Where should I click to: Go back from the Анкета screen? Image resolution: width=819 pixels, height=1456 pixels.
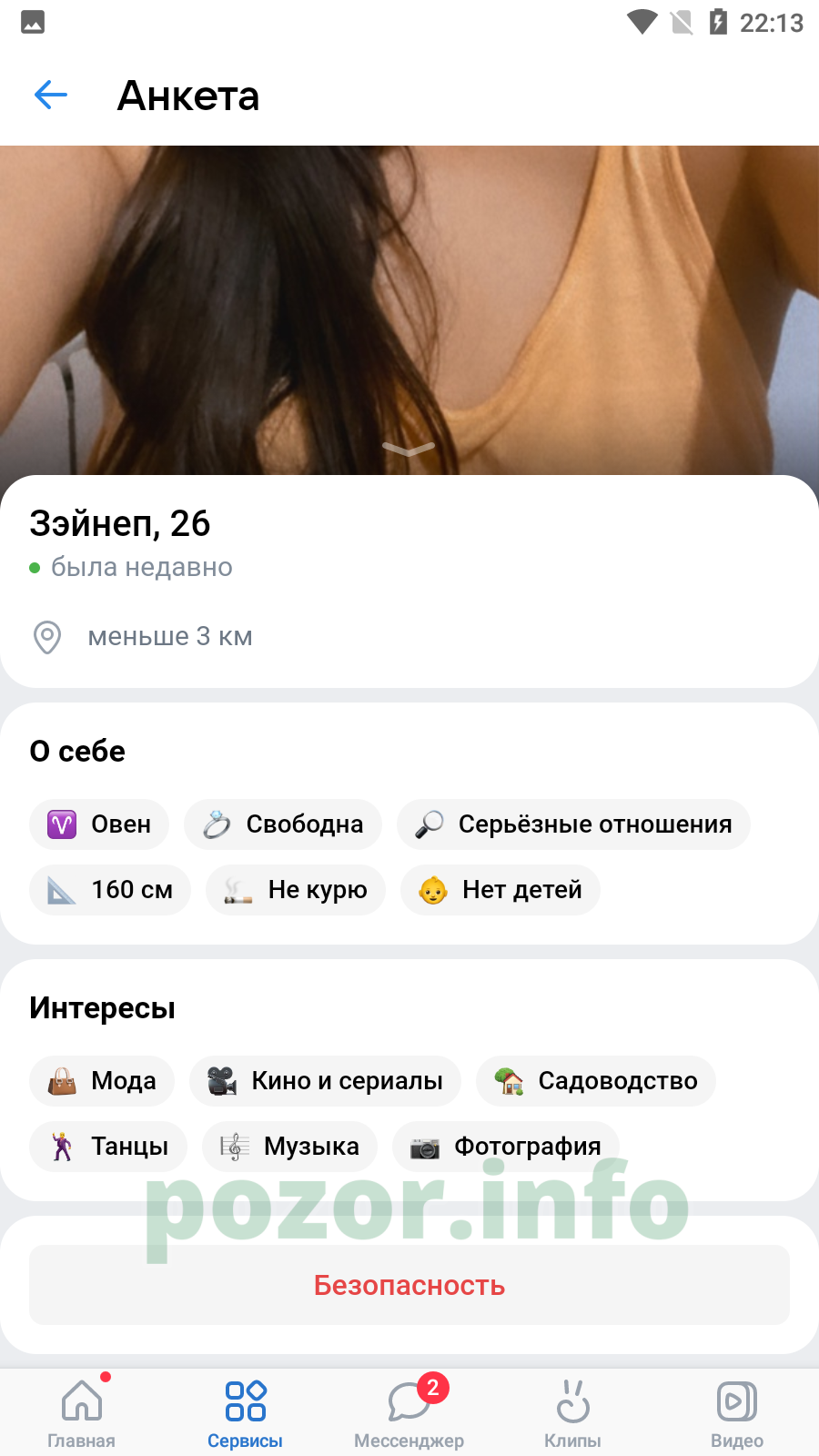point(51,95)
